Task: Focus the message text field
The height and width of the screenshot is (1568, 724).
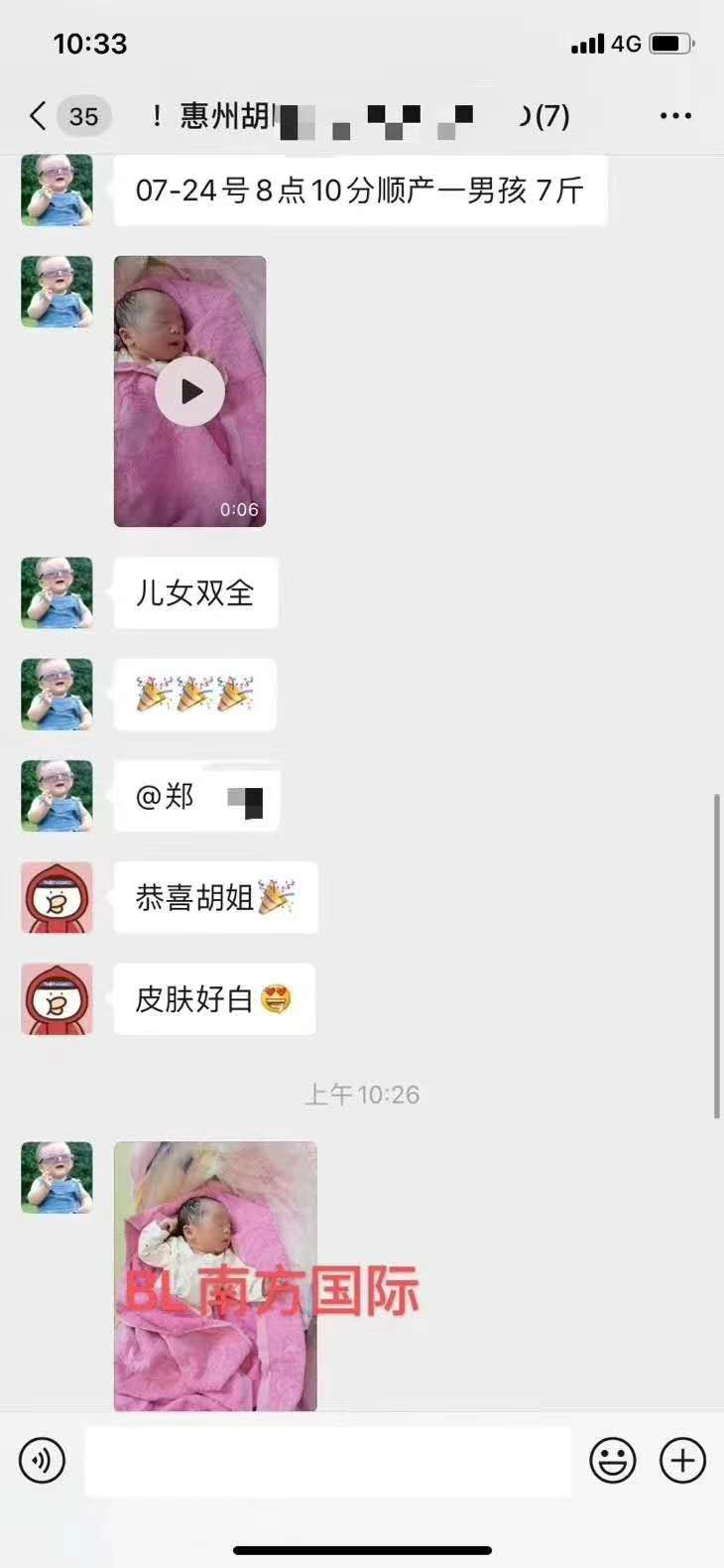Action: pos(327,1460)
